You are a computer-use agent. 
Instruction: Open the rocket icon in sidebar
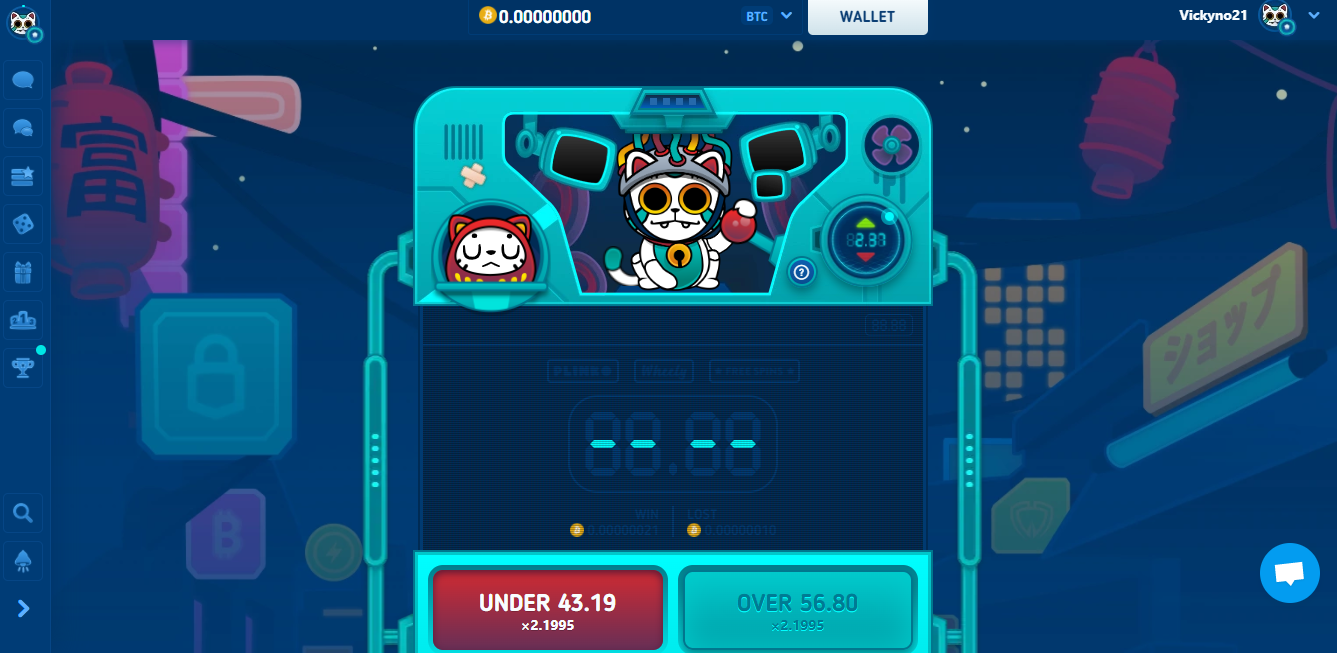pyautogui.click(x=23, y=561)
